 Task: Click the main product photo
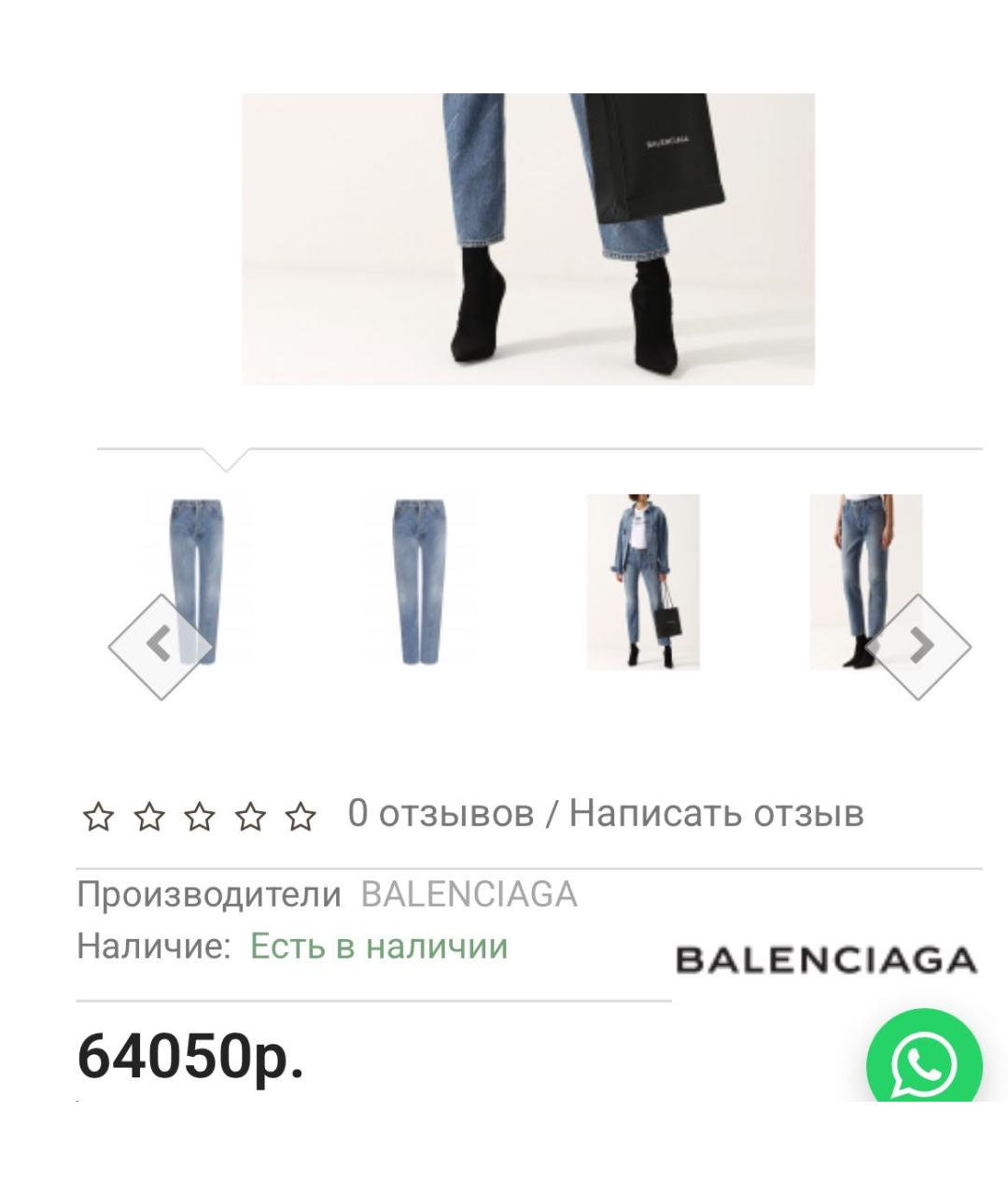tap(529, 238)
